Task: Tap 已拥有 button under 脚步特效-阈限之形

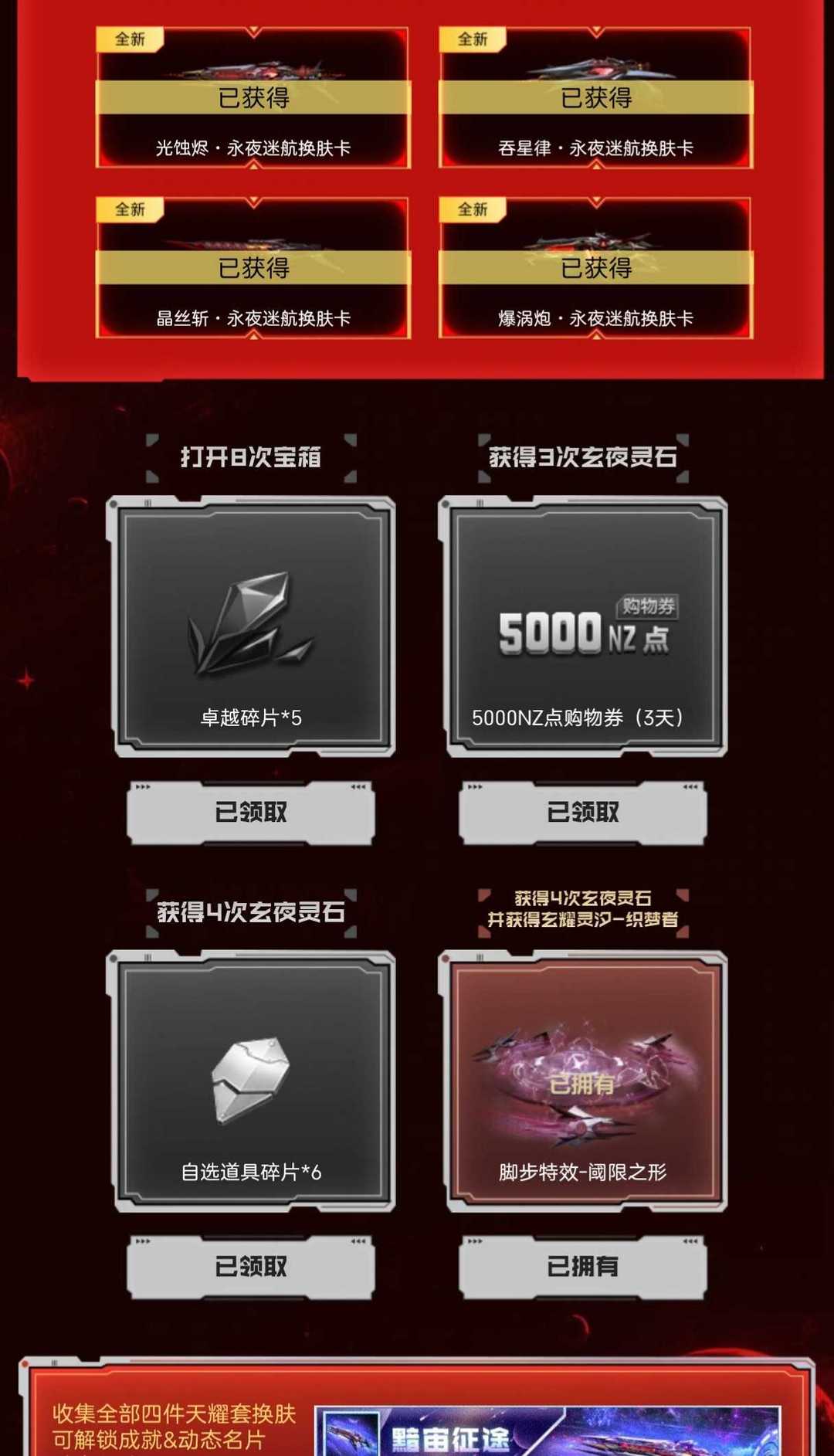Action: coord(583,1267)
